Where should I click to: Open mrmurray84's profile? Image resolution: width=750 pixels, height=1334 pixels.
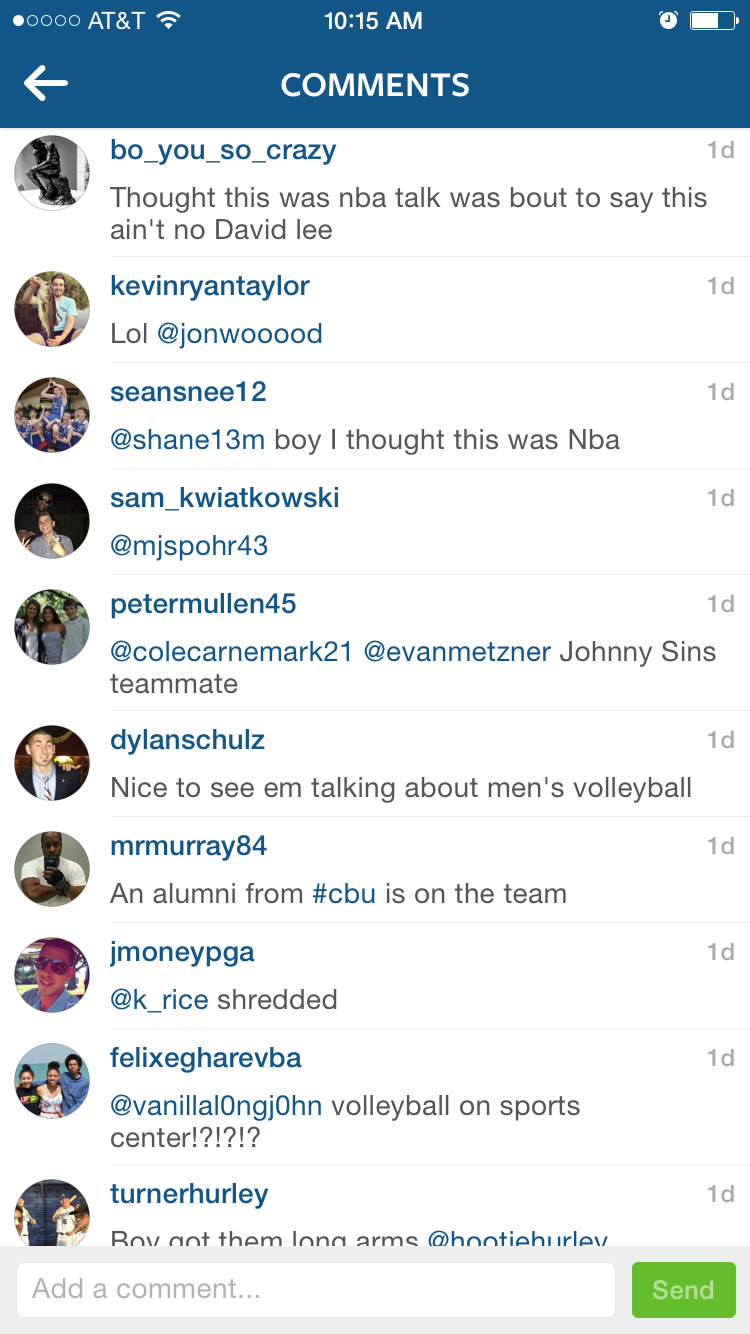coord(189,846)
